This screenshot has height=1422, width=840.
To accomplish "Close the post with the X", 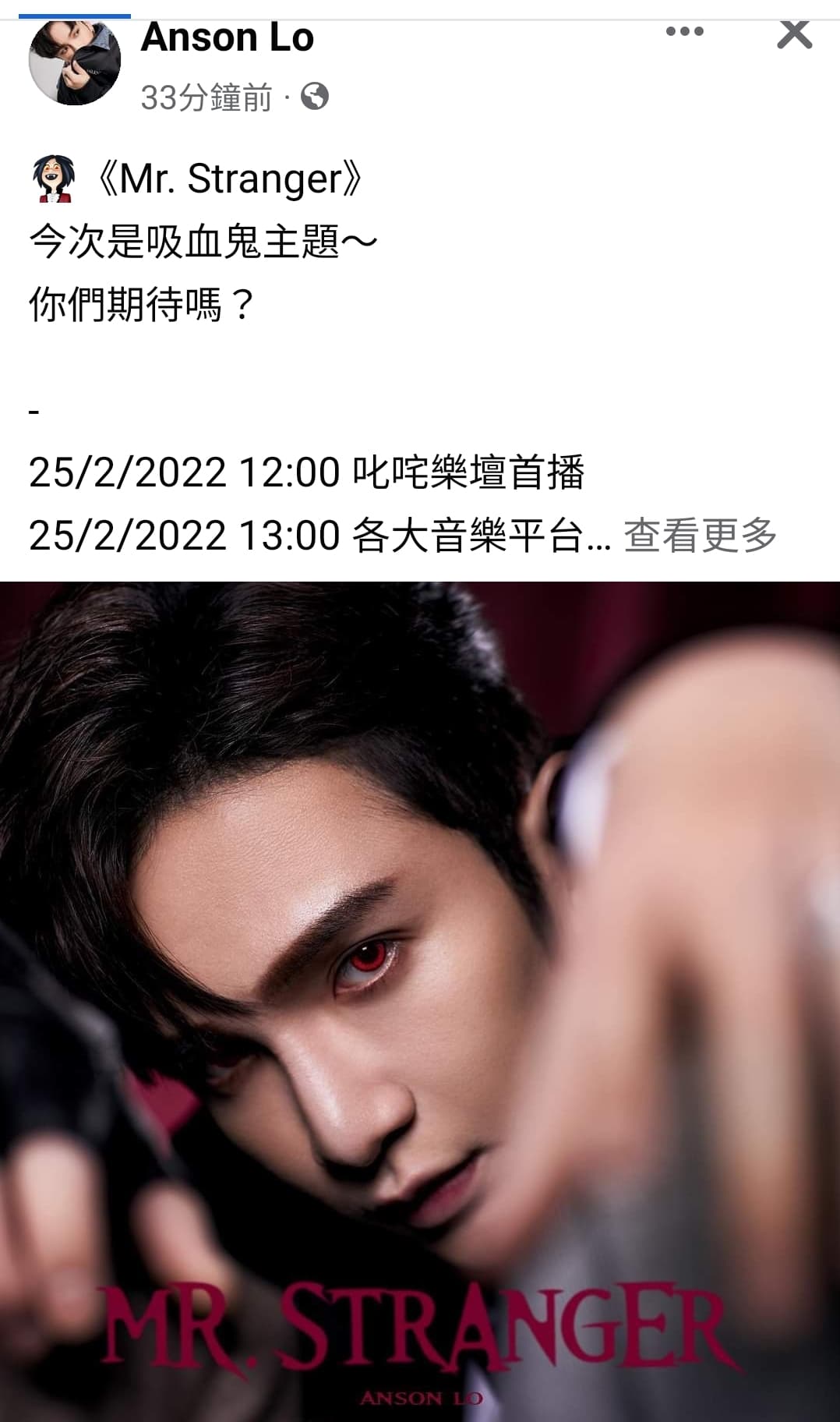I will (x=794, y=34).
